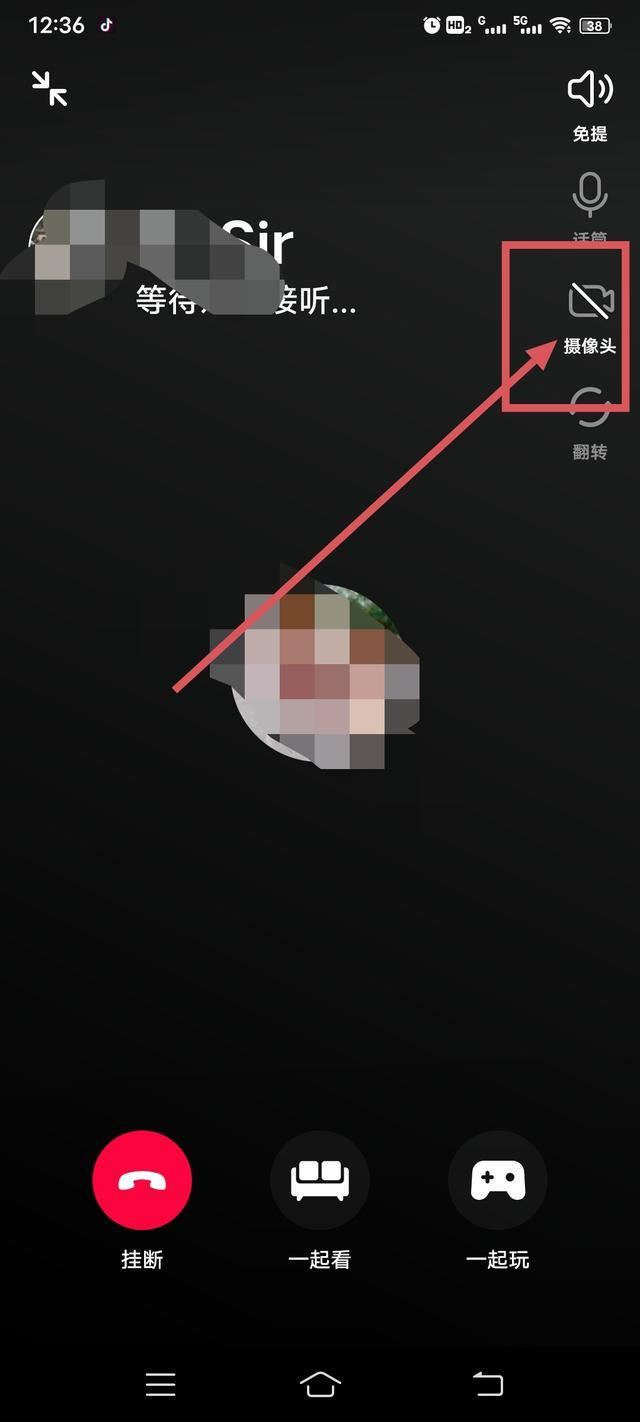Viewport: 640px width, 1422px height.
Task: Start 一起玩 play together
Action: pos(498,1180)
